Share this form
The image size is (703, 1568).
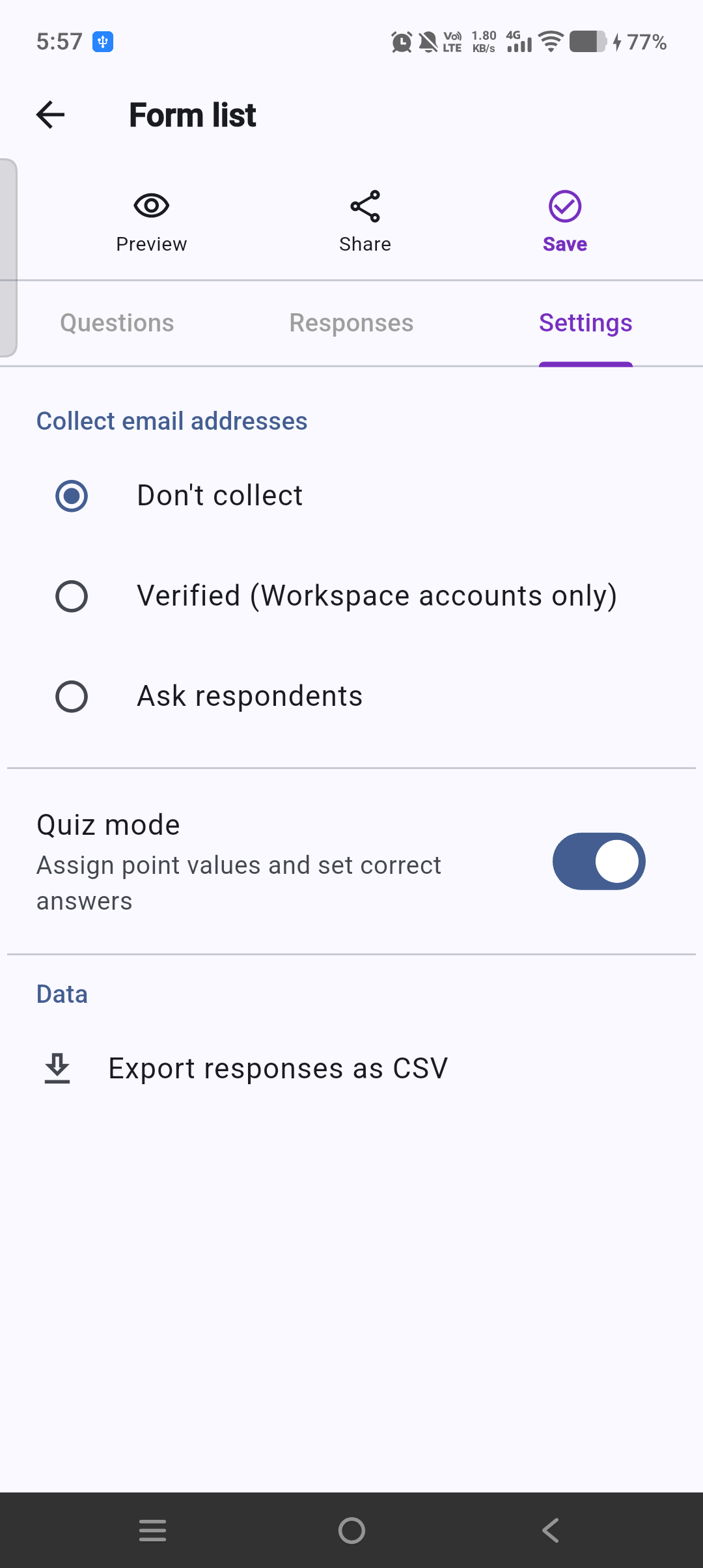[365, 221]
